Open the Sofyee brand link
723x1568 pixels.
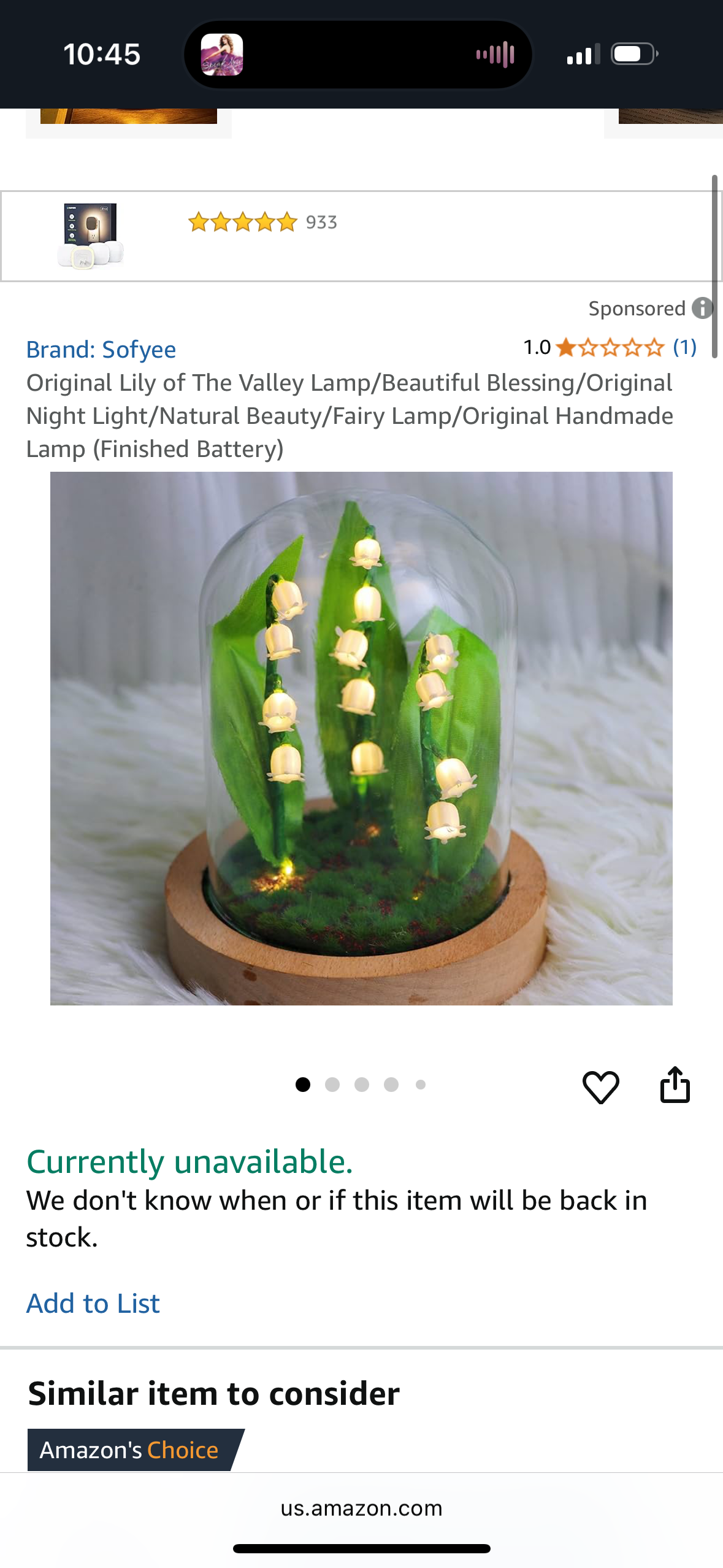click(101, 350)
